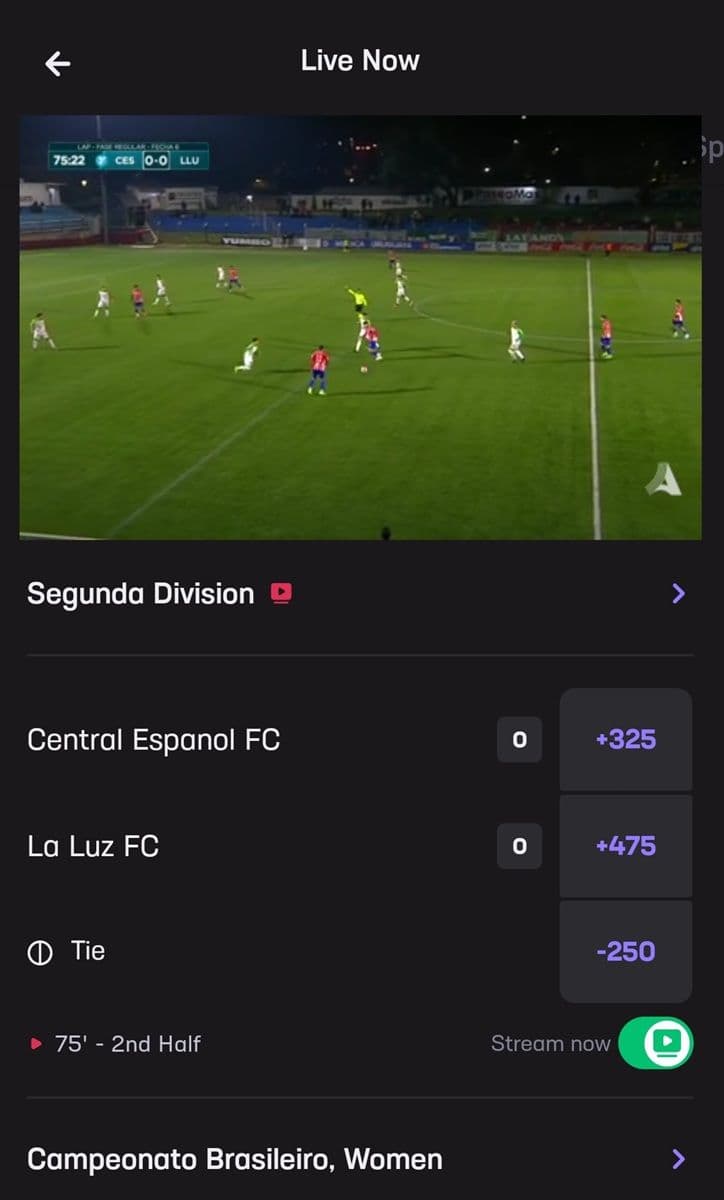724x1200 pixels.
Task: Click the red video stream icon beside Segunda Division
Action: coord(283,592)
